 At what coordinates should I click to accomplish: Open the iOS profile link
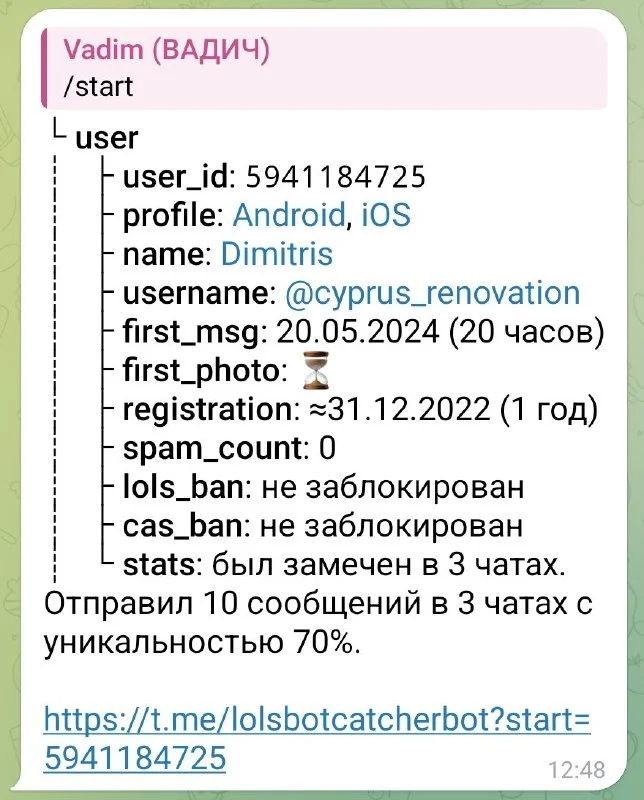click(x=386, y=215)
